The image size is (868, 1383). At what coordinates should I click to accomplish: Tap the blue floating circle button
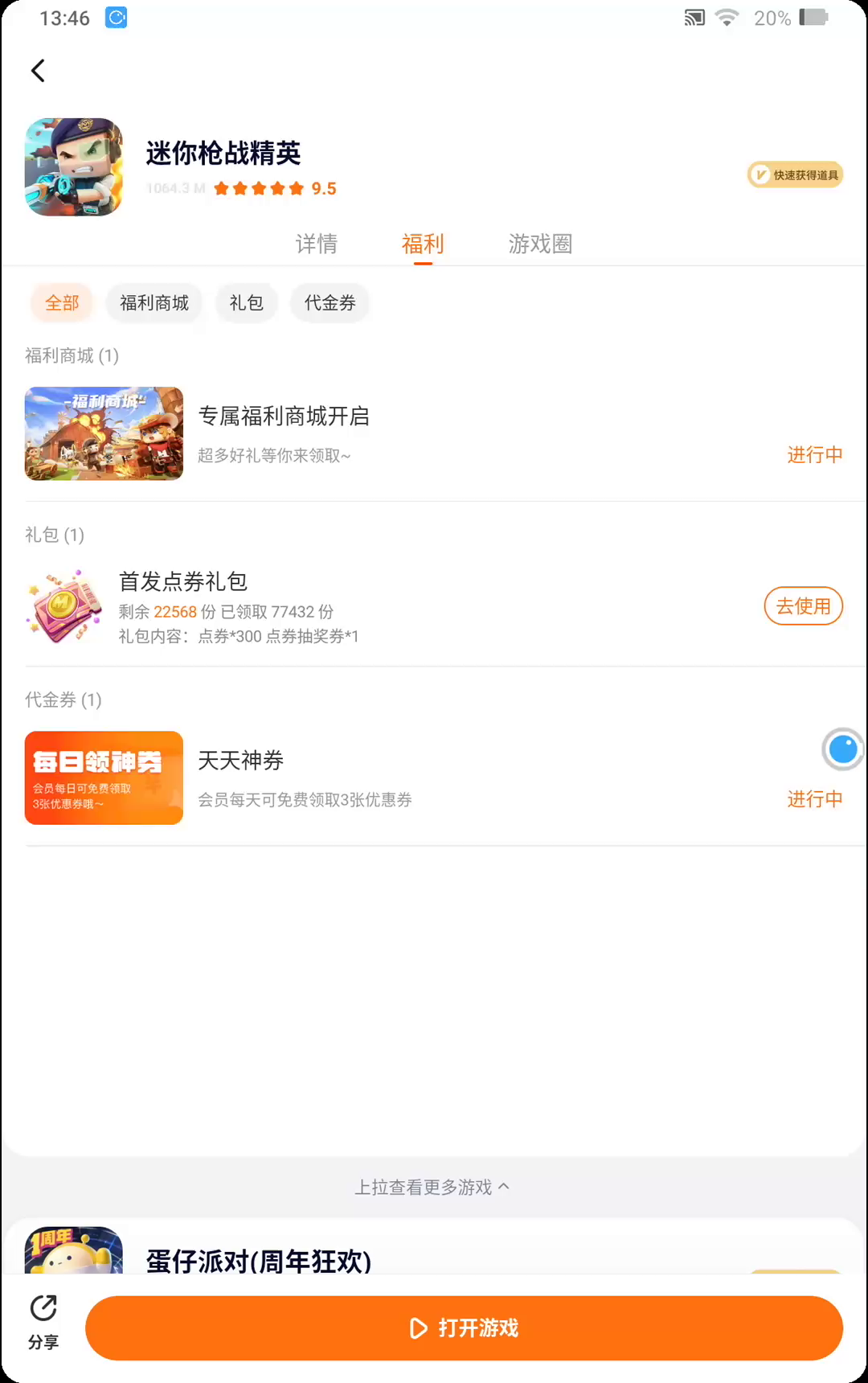(x=842, y=749)
